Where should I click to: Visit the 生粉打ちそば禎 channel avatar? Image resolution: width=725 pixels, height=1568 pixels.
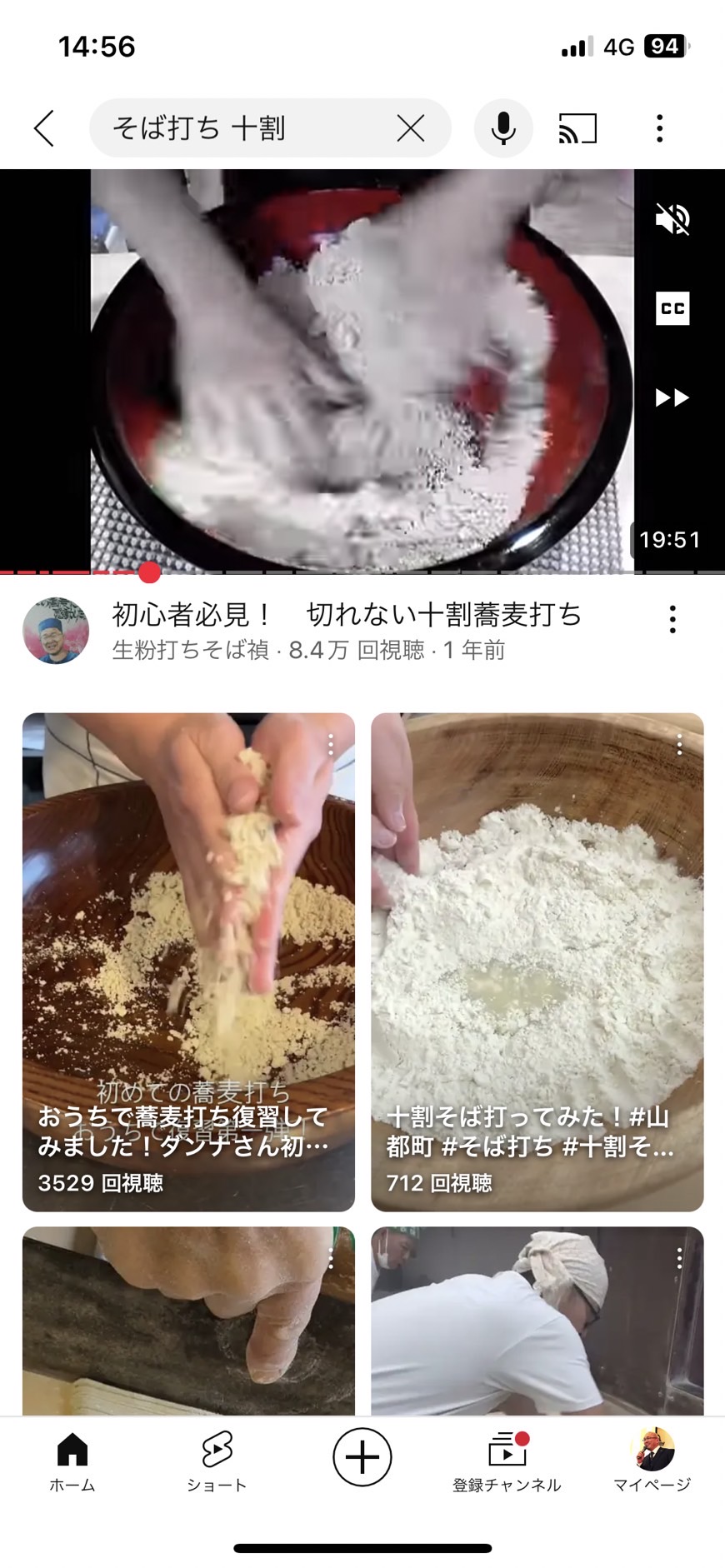[56, 631]
